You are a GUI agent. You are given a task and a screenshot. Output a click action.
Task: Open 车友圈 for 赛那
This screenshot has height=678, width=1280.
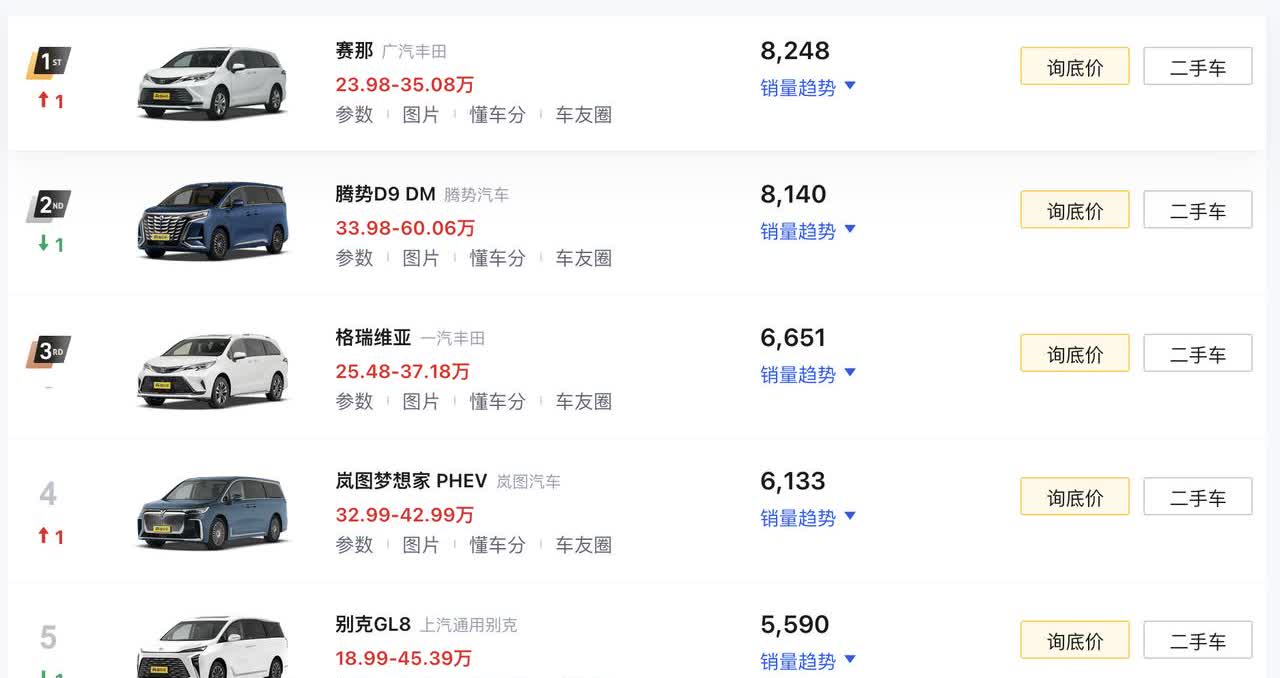(x=583, y=115)
